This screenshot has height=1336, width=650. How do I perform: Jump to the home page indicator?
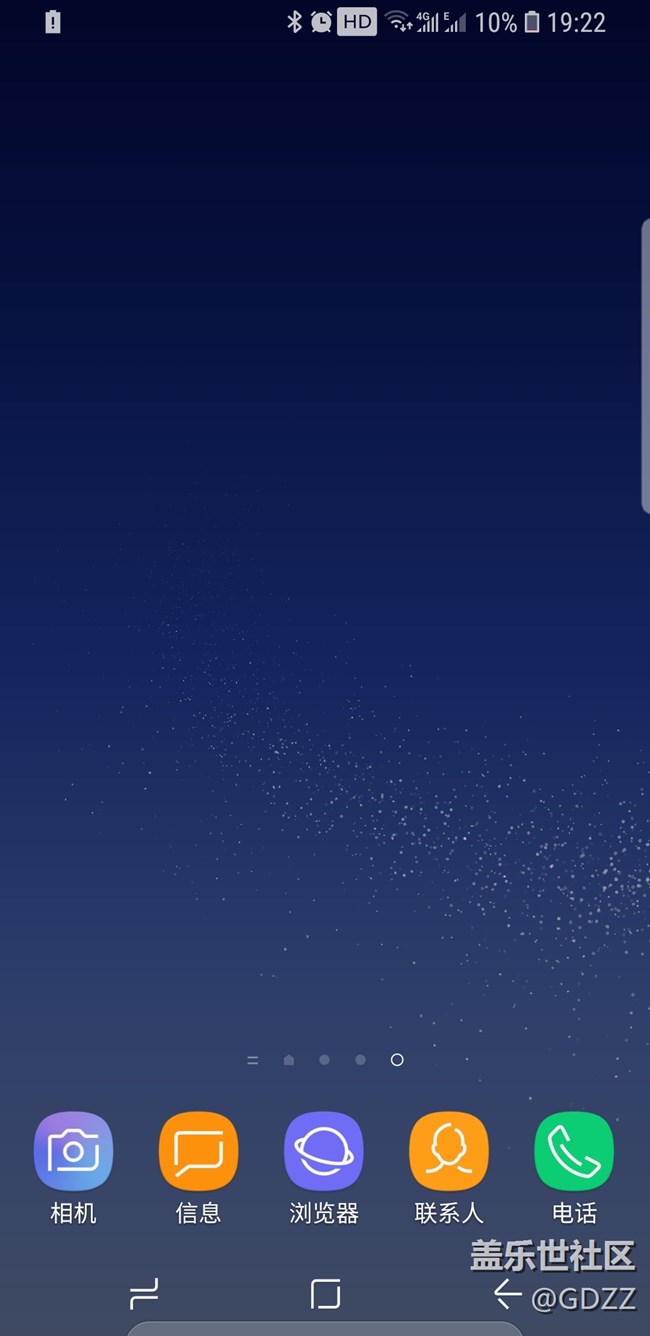tap(289, 1060)
